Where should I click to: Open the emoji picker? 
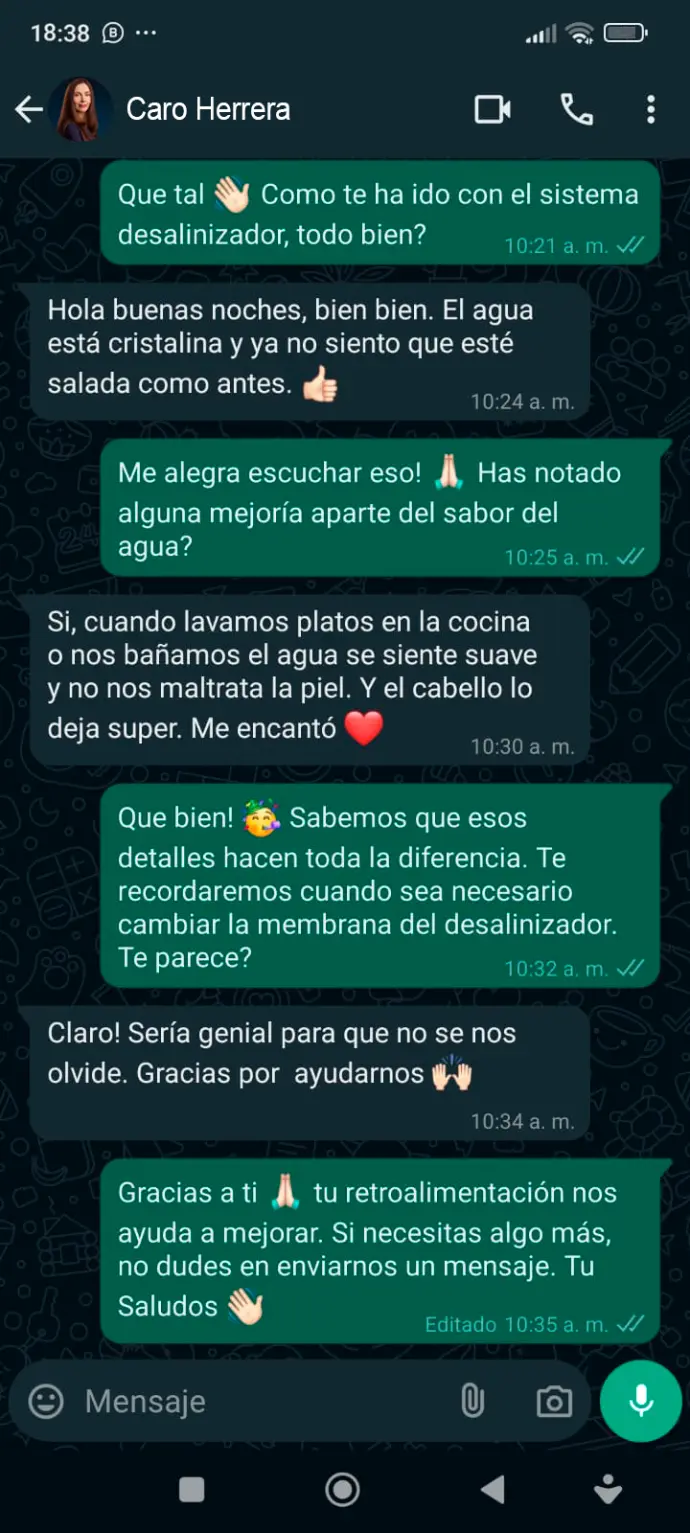46,1401
